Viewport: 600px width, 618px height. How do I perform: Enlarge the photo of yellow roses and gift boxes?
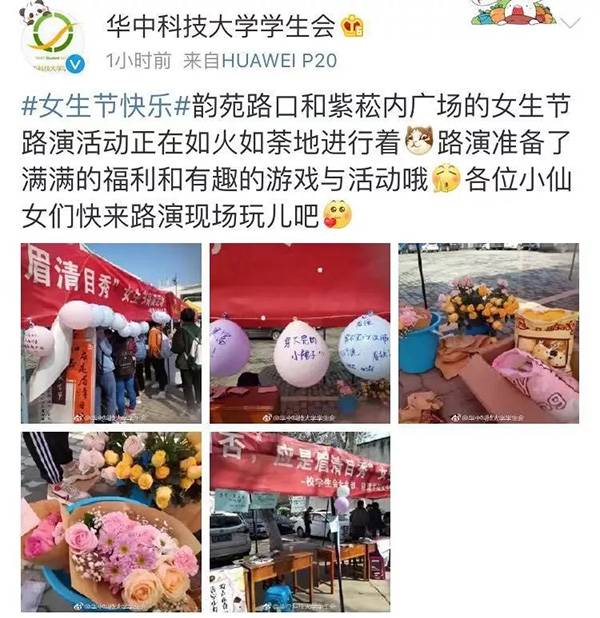point(488,333)
